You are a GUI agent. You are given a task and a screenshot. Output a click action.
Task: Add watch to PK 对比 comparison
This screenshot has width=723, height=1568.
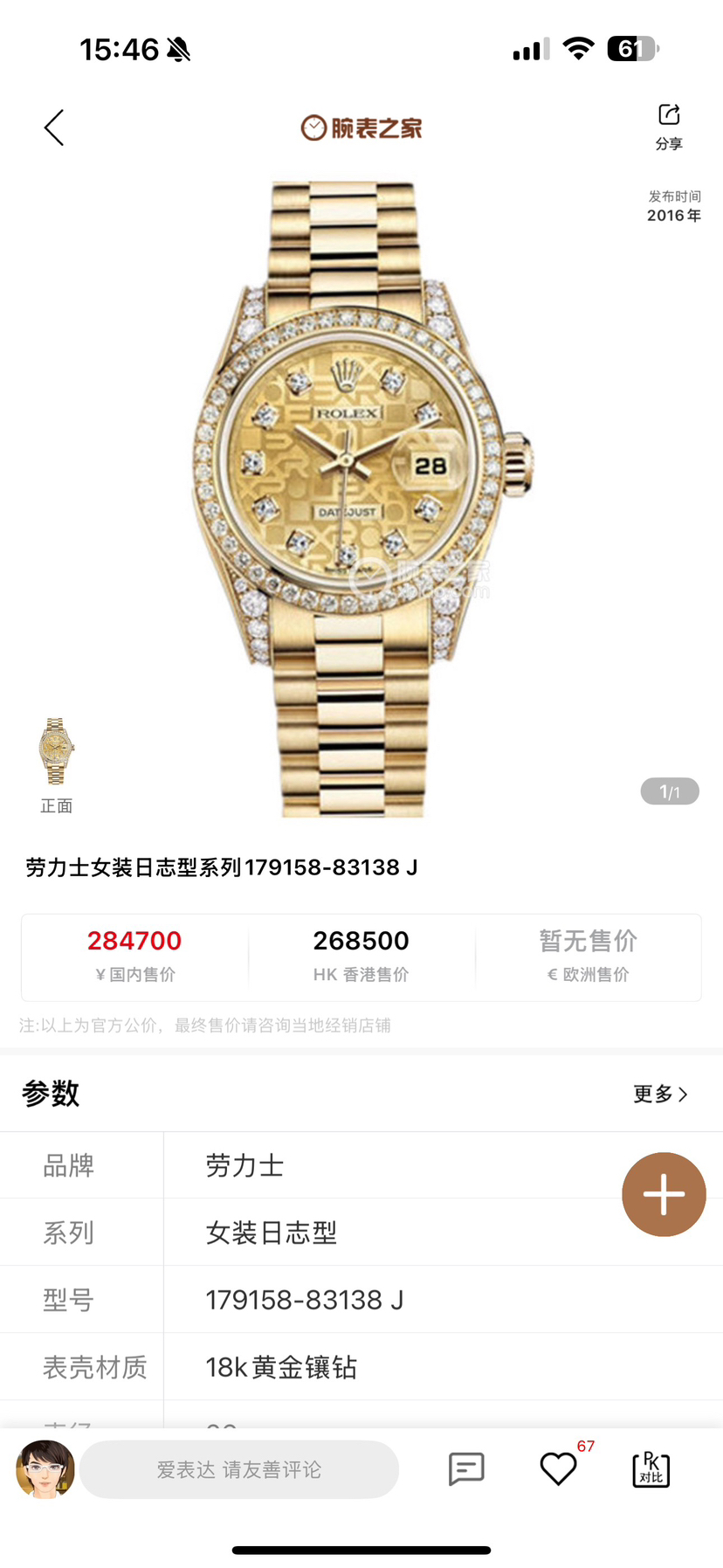(x=651, y=1469)
